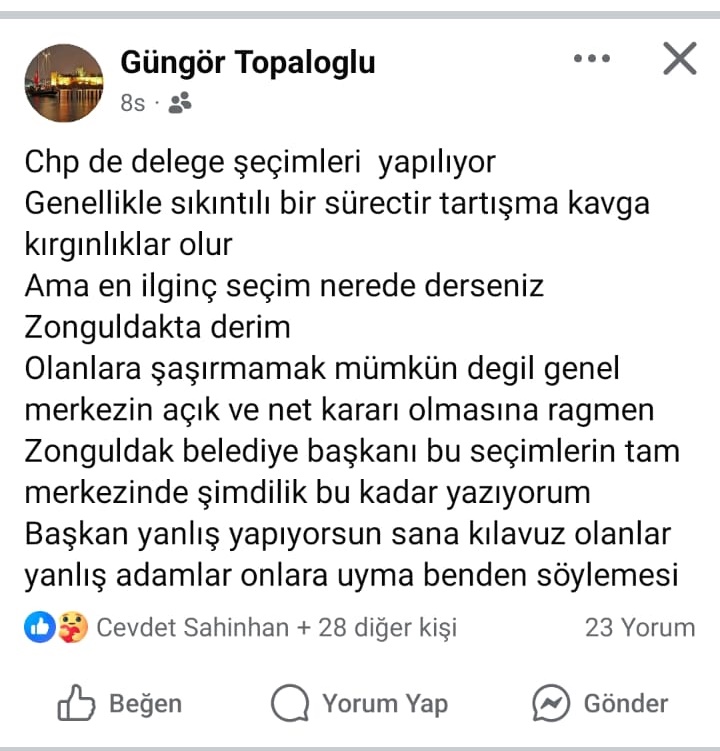
Task: Open the 23 Yorum comments
Action: 640,628
